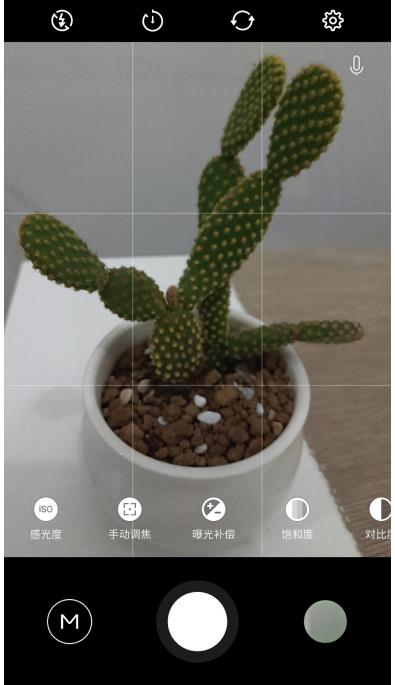The width and height of the screenshot is (395, 685).
Task: Toggle the flash icon
Action: click(x=62, y=21)
